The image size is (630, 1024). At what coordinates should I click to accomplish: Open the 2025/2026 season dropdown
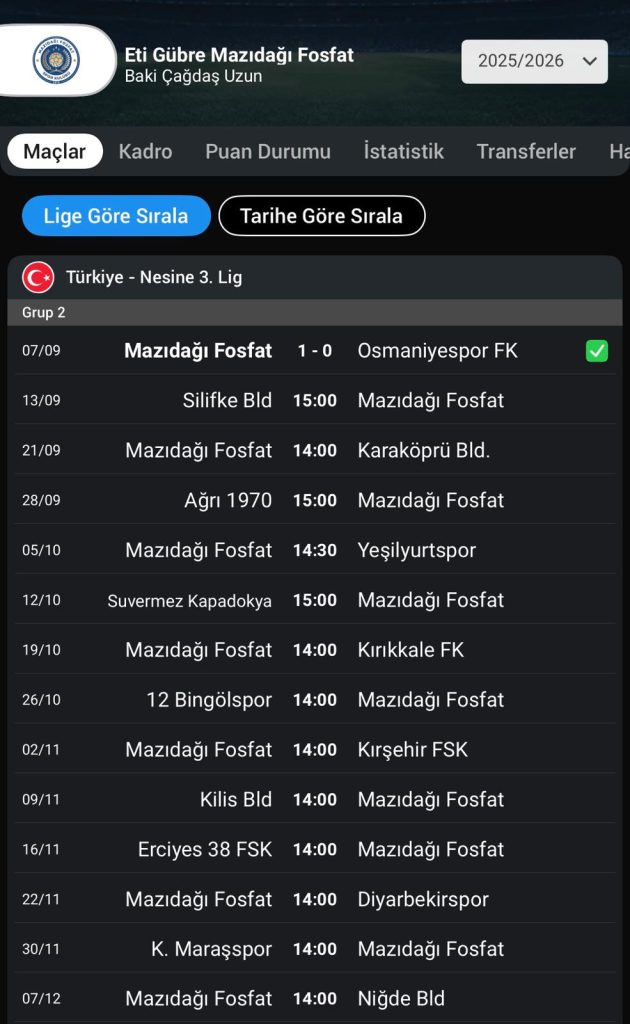click(534, 61)
